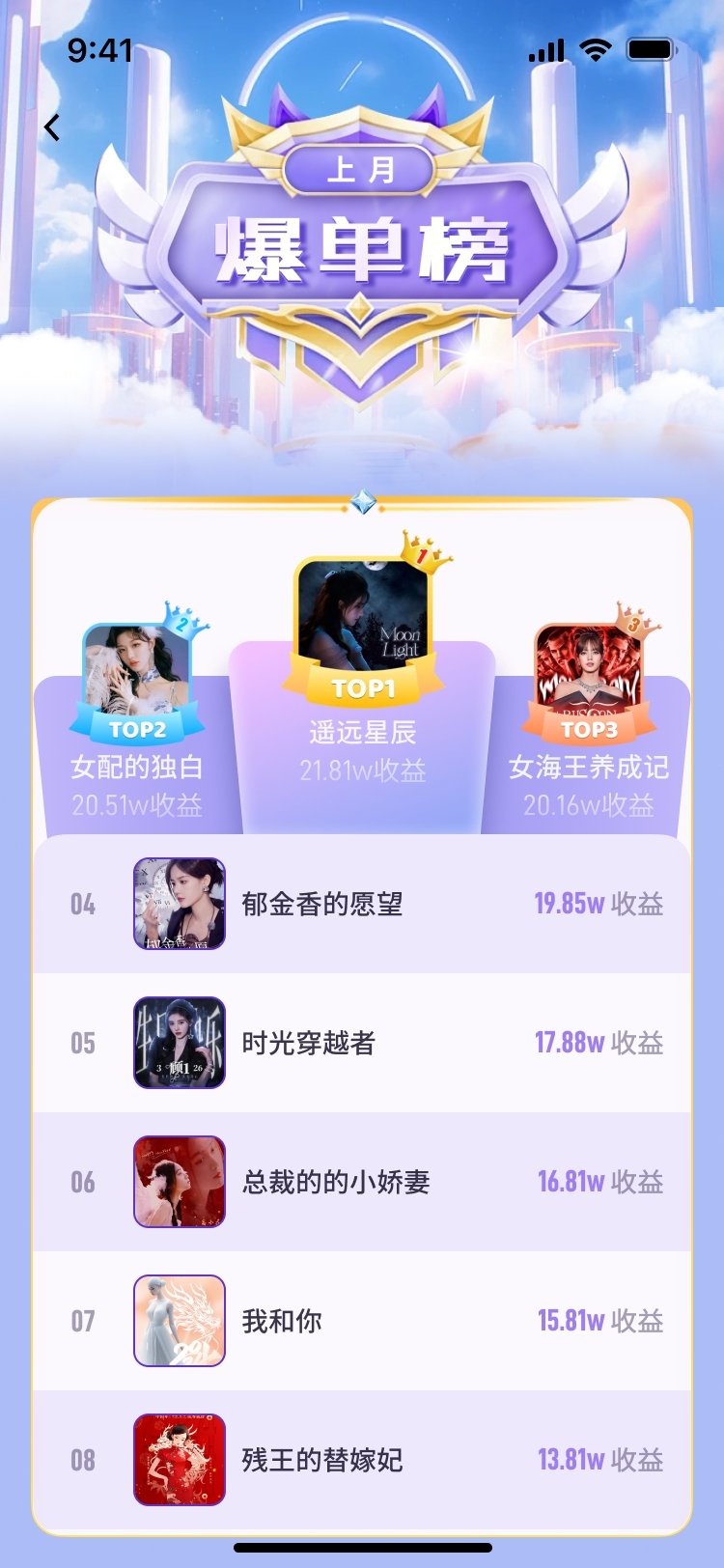
Task: Open rank 04 郁金香的愿望
Action: point(362,905)
